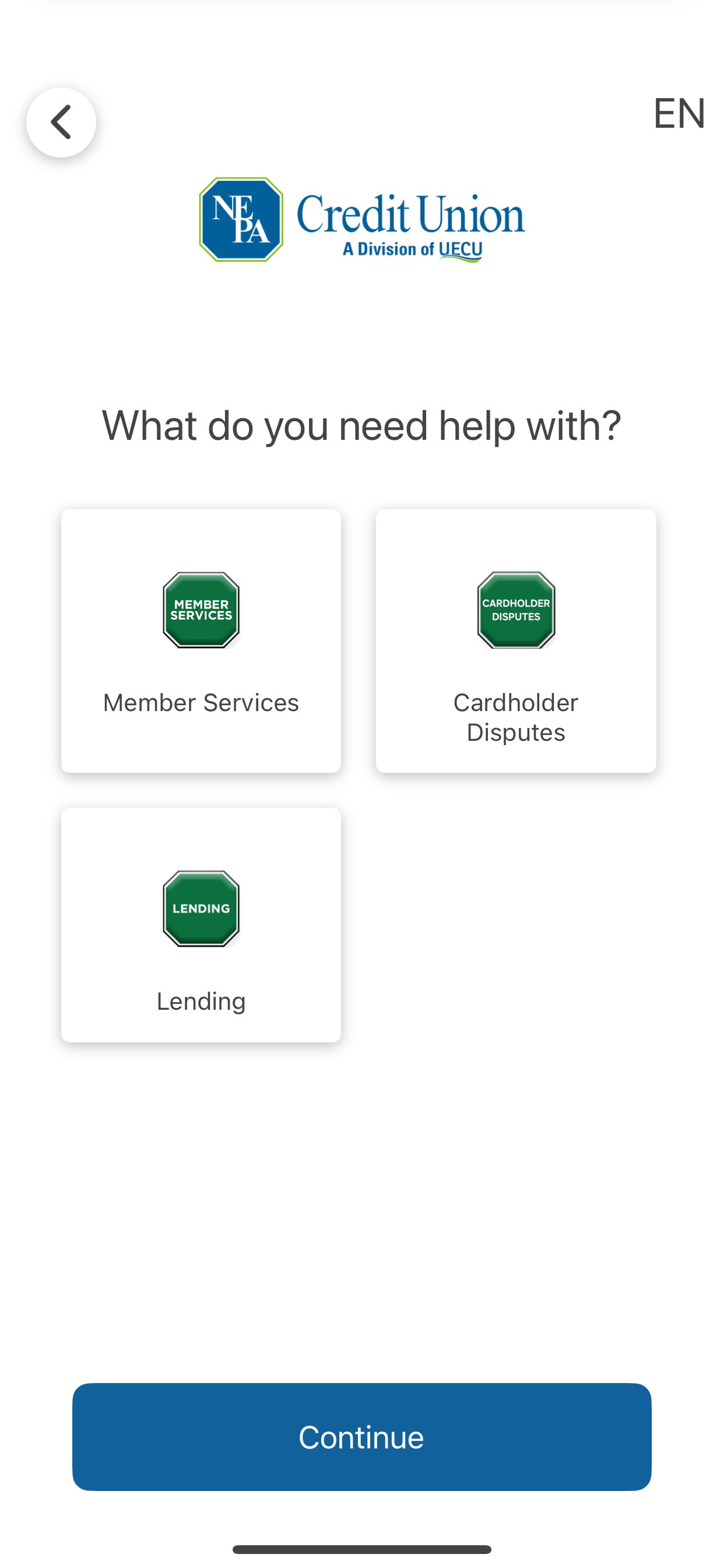Choose the Cardholder Disputes option
Image resolution: width=724 pixels, height=1568 pixels.
[x=516, y=641]
